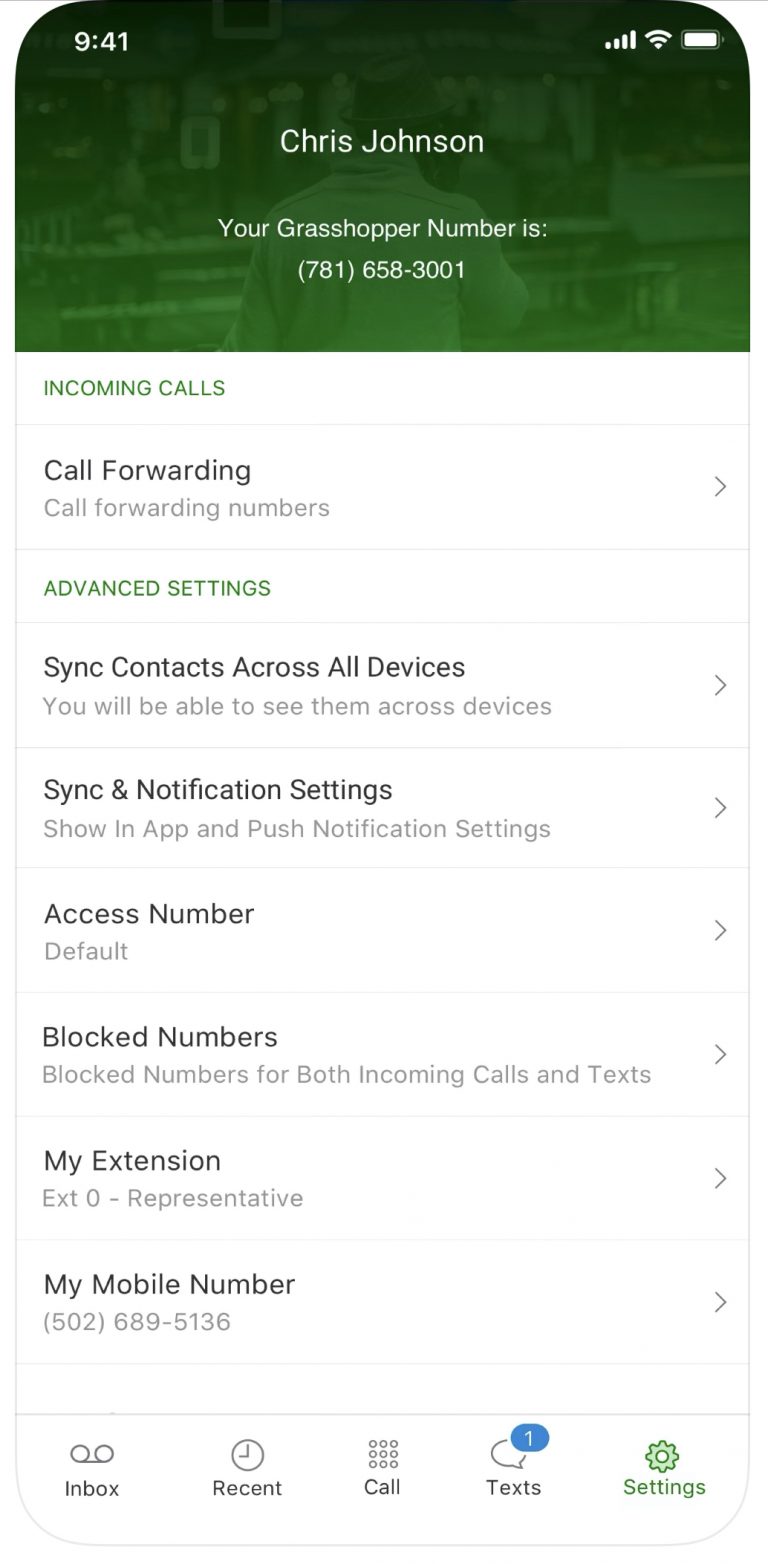
Task: Open the Call dialpad tab
Action: pos(382,1469)
